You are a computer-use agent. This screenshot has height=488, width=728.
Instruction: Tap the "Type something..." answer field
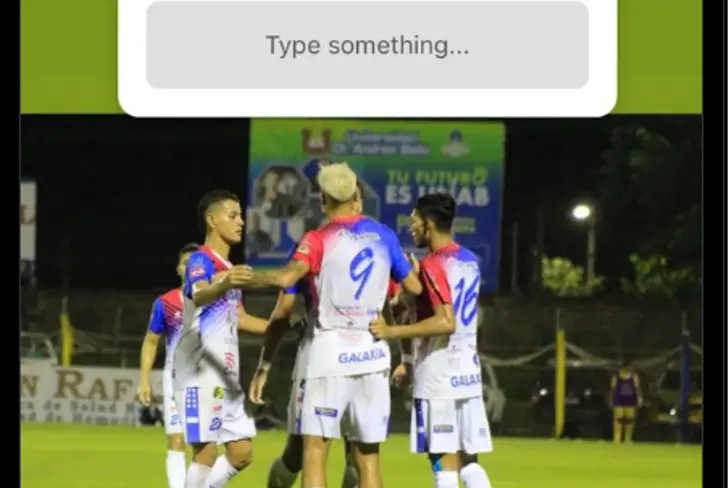point(367,46)
